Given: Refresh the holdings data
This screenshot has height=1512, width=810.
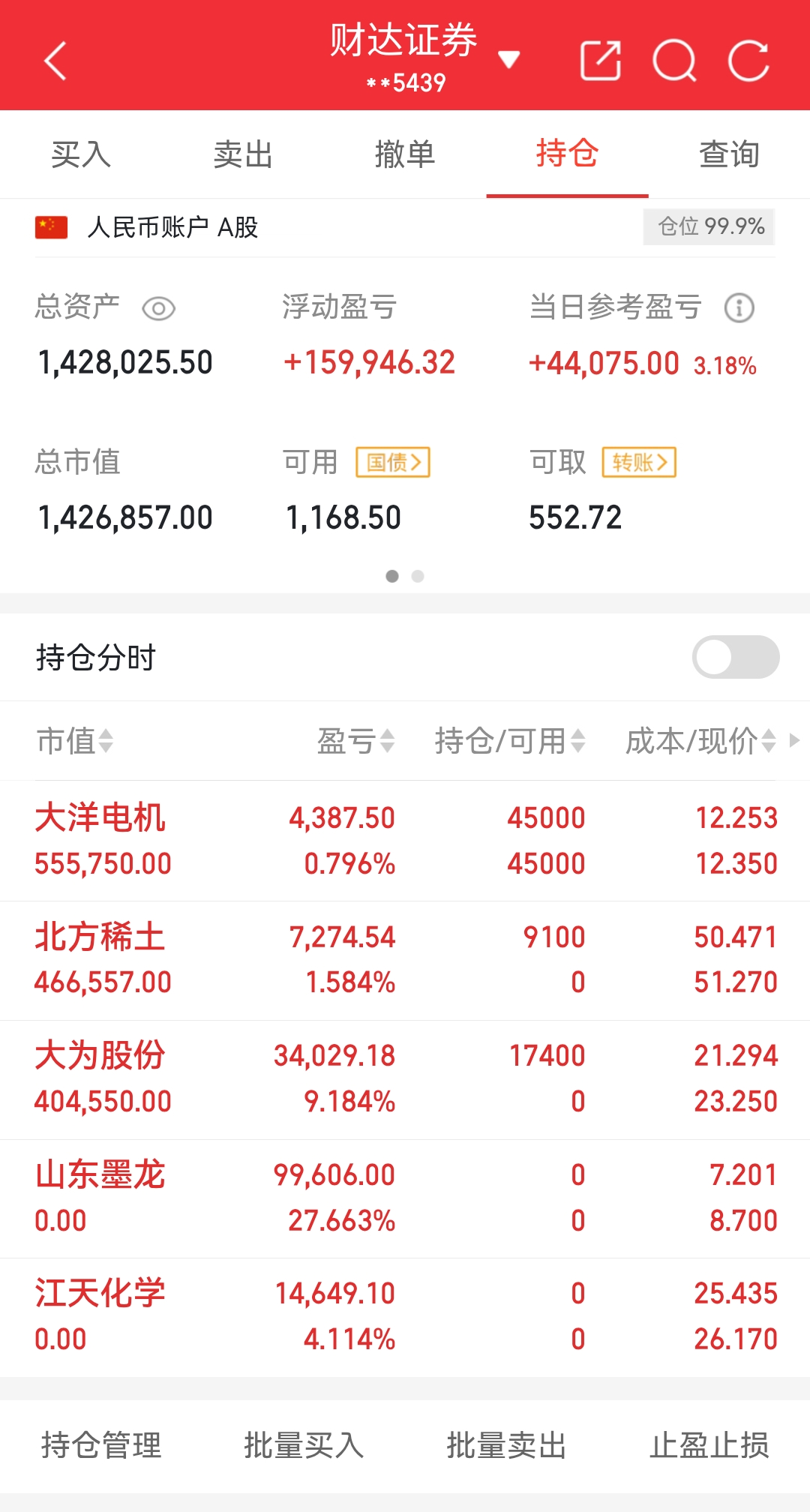Looking at the screenshot, I should click(x=748, y=60).
